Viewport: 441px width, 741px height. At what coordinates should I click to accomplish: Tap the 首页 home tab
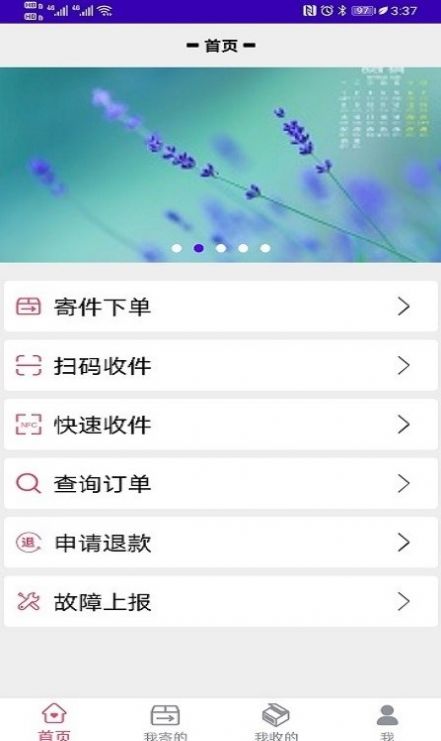pos(54,721)
